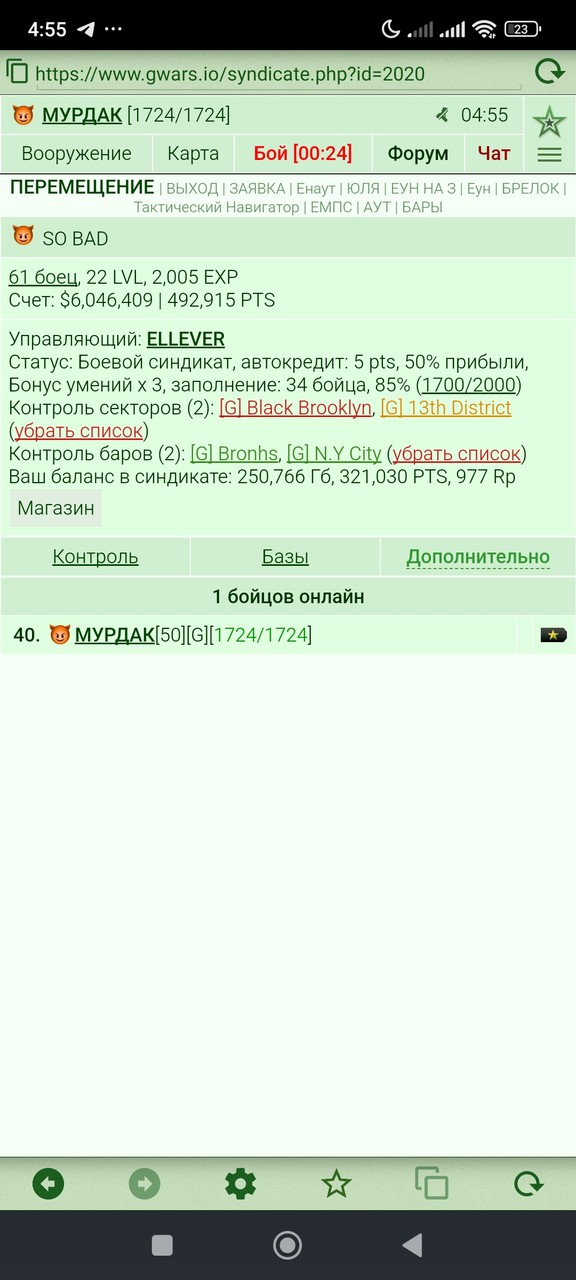The width and height of the screenshot is (576, 1280).
Task: Open the [G] Black Brooklyn sector link
Action: [295, 408]
